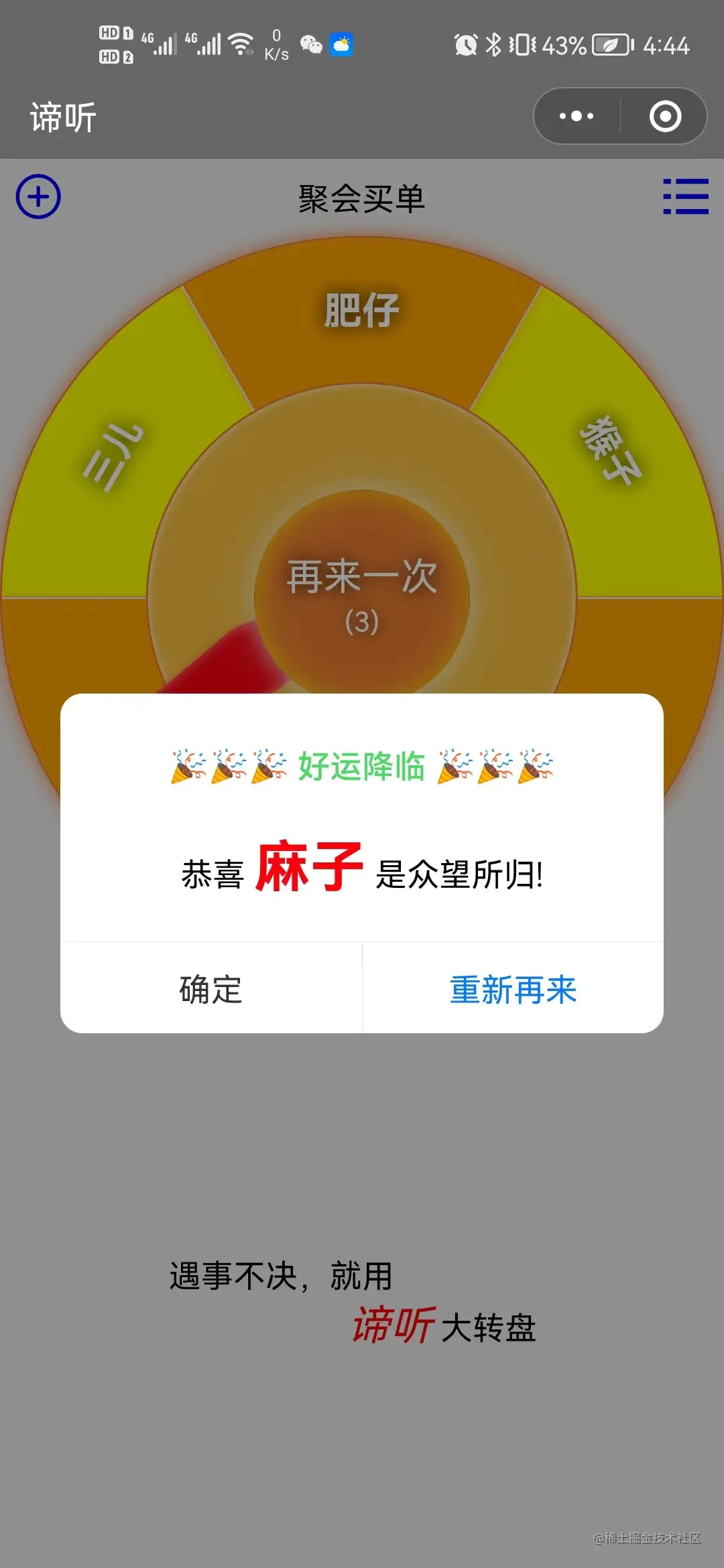
Task: Open the mini program three-dot menu
Action: pyautogui.click(x=577, y=117)
